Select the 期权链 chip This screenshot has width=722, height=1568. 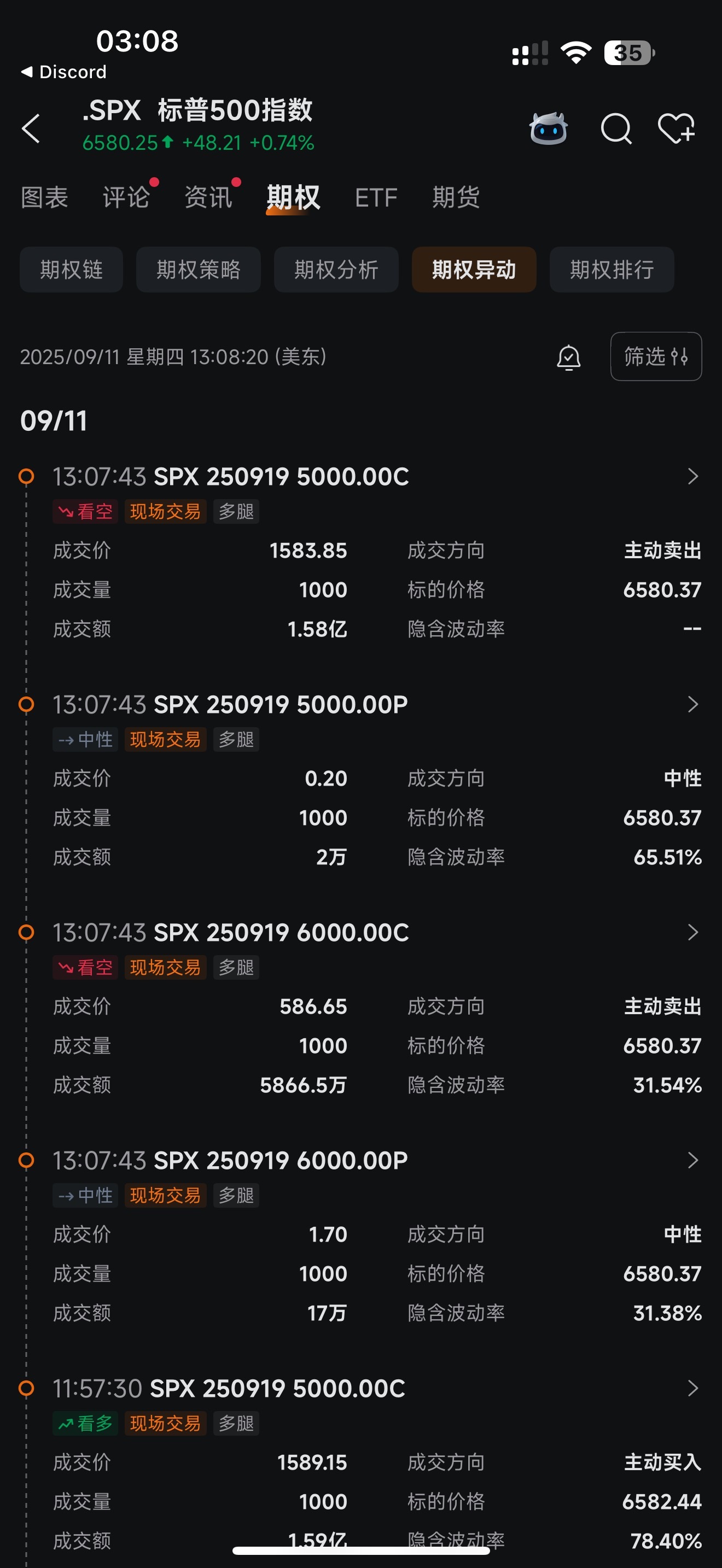pyautogui.click(x=71, y=270)
